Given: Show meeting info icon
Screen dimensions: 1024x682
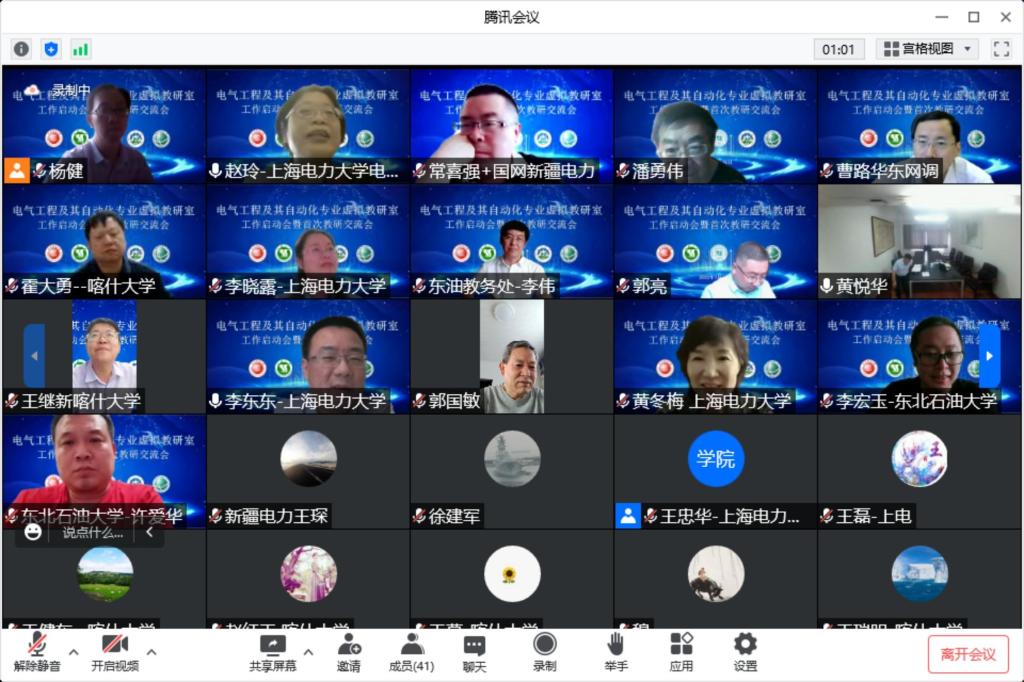Looking at the screenshot, I should [21, 49].
